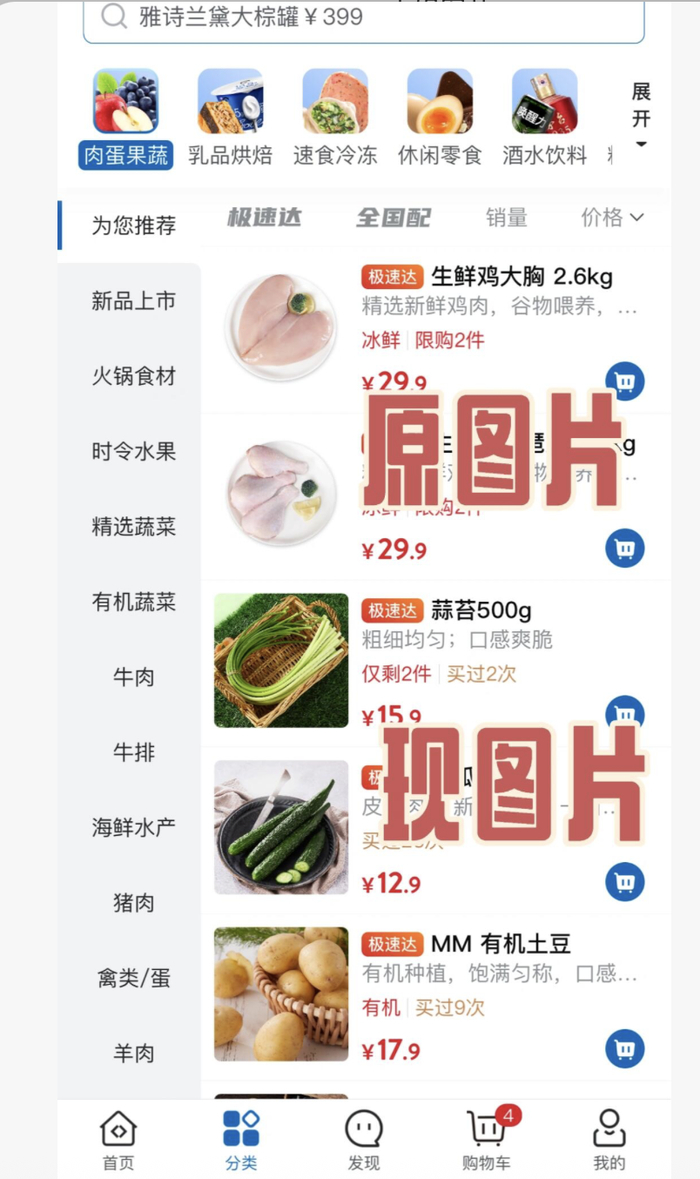700x1179 pixels.
Task: View the 蒜苔500g product
Action: (x=481, y=610)
